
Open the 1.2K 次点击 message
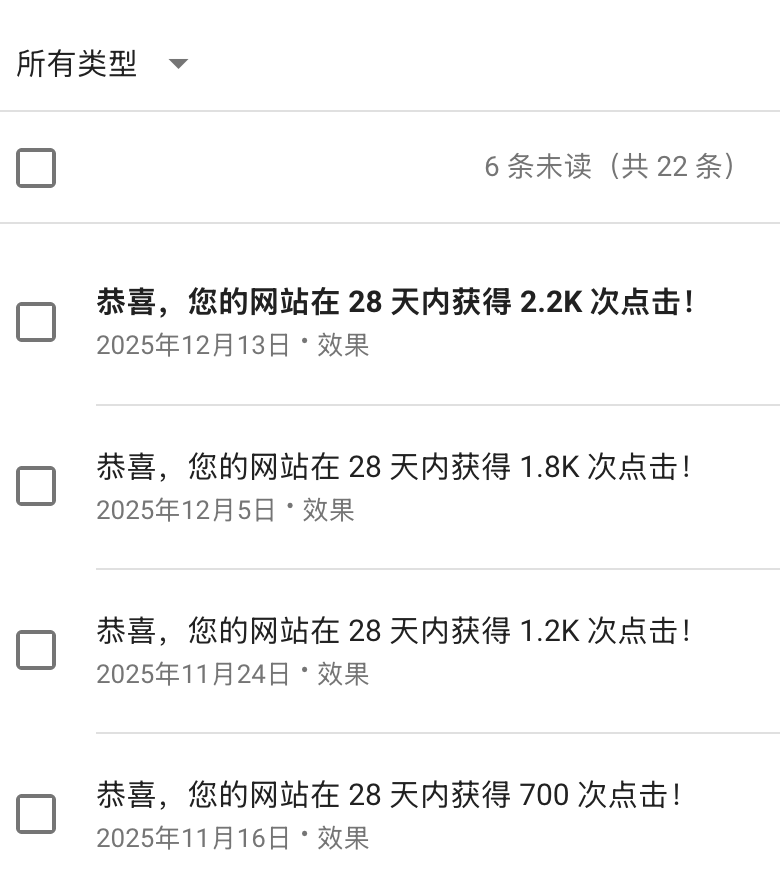point(393,631)
